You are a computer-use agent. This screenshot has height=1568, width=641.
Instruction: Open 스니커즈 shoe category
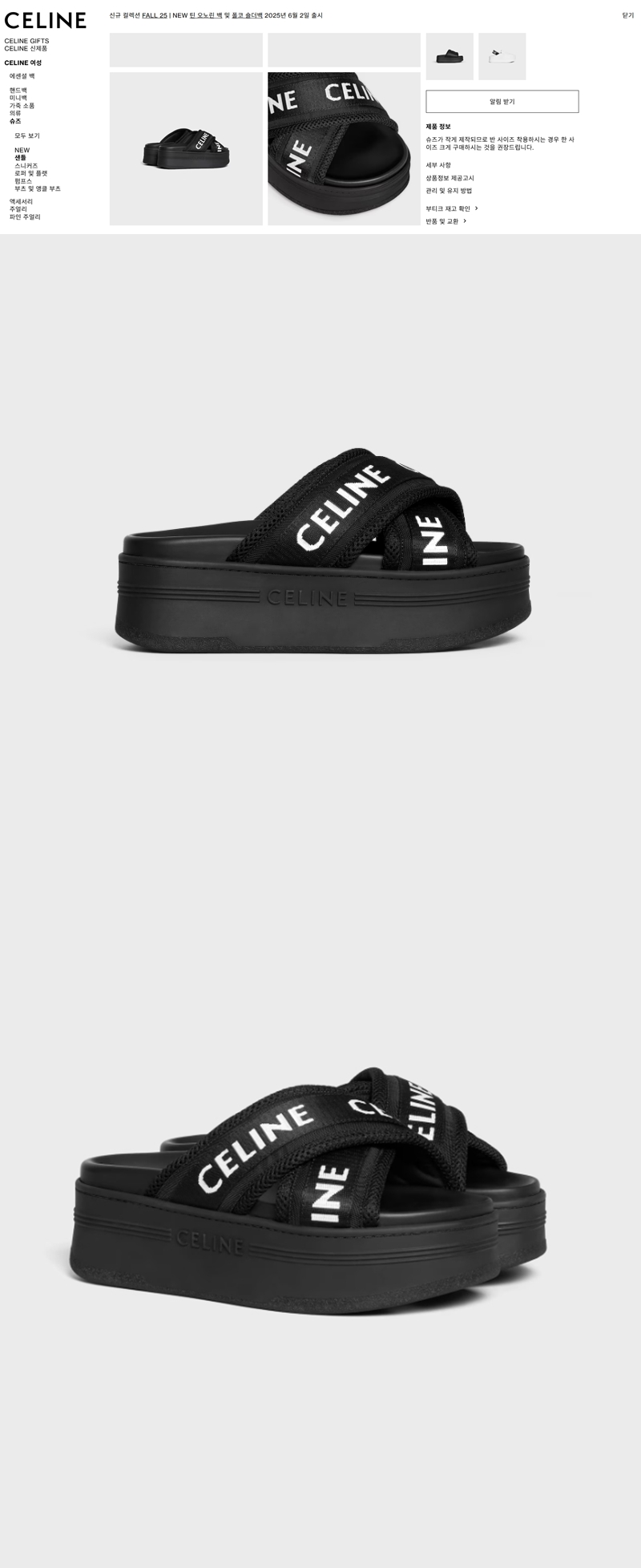tap(26, 166)
